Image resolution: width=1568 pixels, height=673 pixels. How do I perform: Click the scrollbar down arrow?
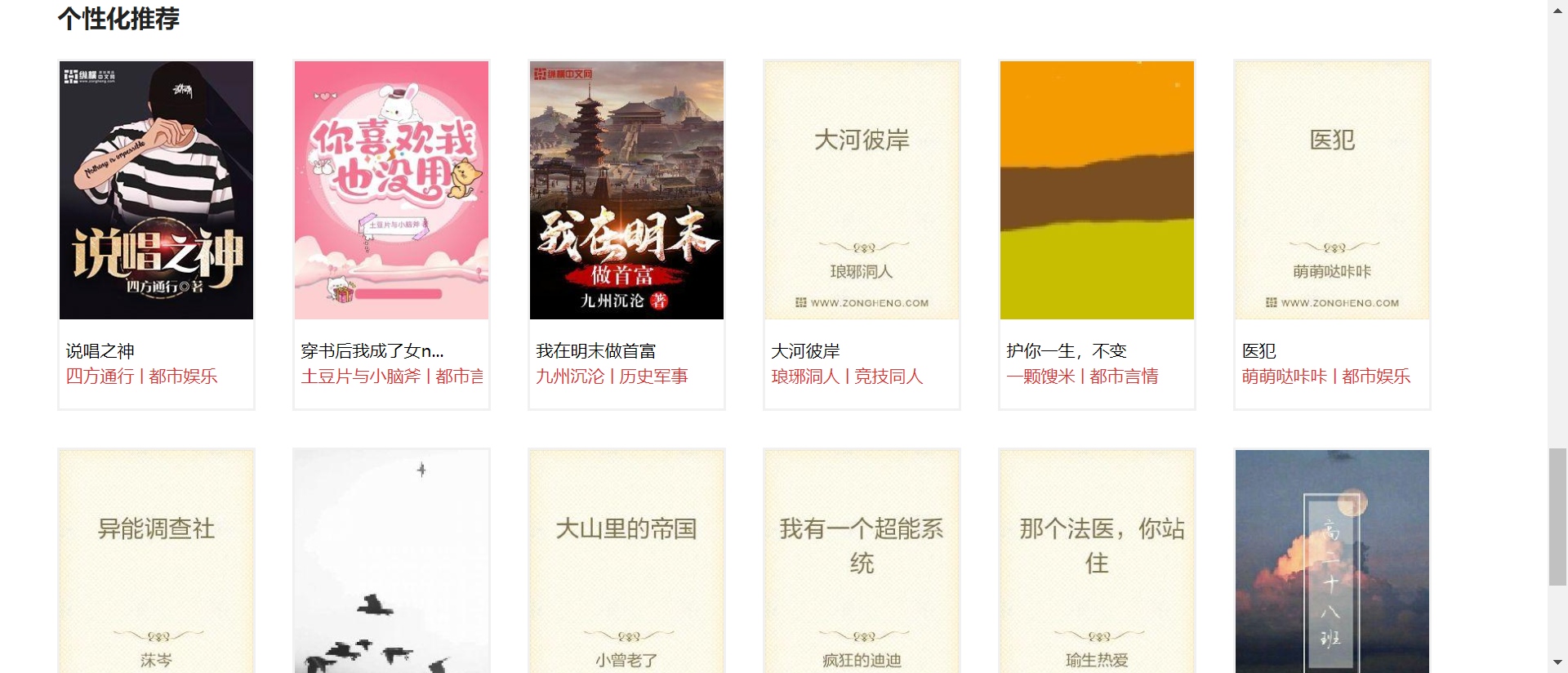pos(1557,662)
